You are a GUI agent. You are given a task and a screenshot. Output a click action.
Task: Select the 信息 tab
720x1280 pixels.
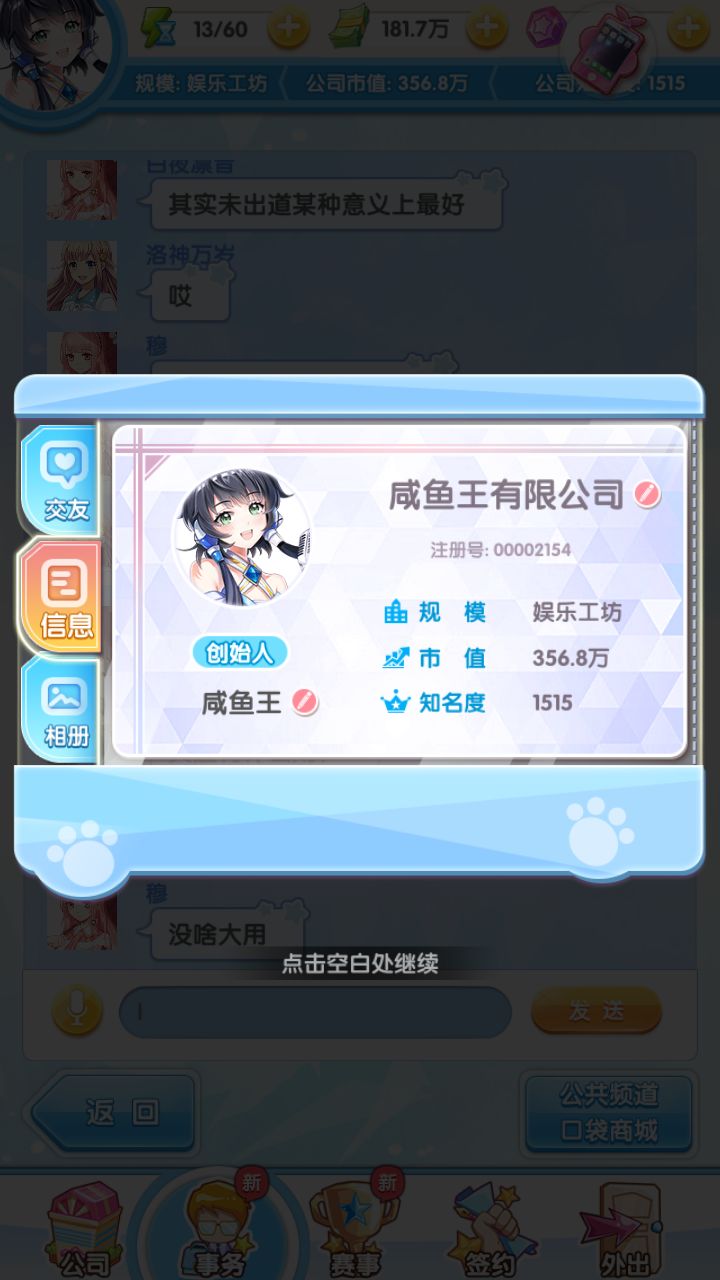coord(66,595)
